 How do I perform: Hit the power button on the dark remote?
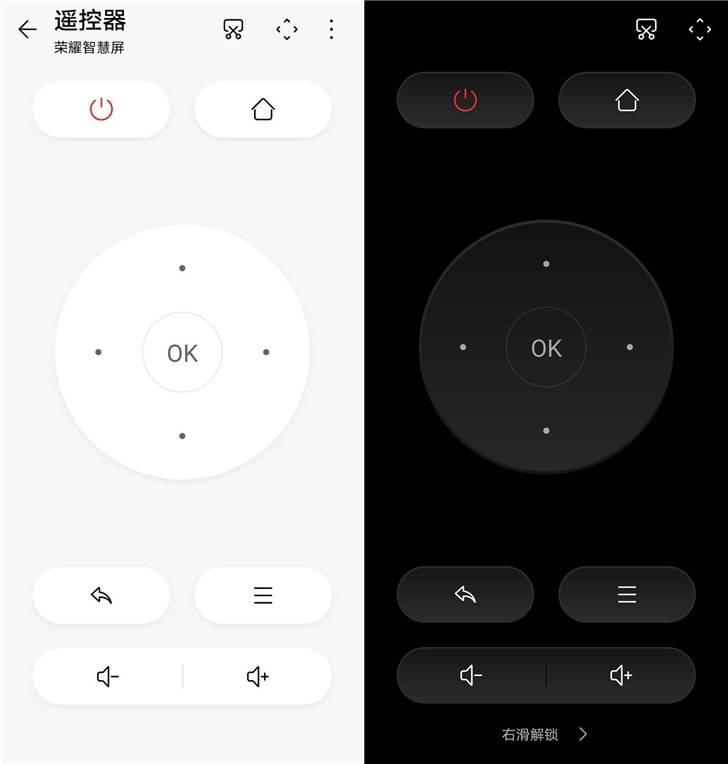tap(465, 100)
